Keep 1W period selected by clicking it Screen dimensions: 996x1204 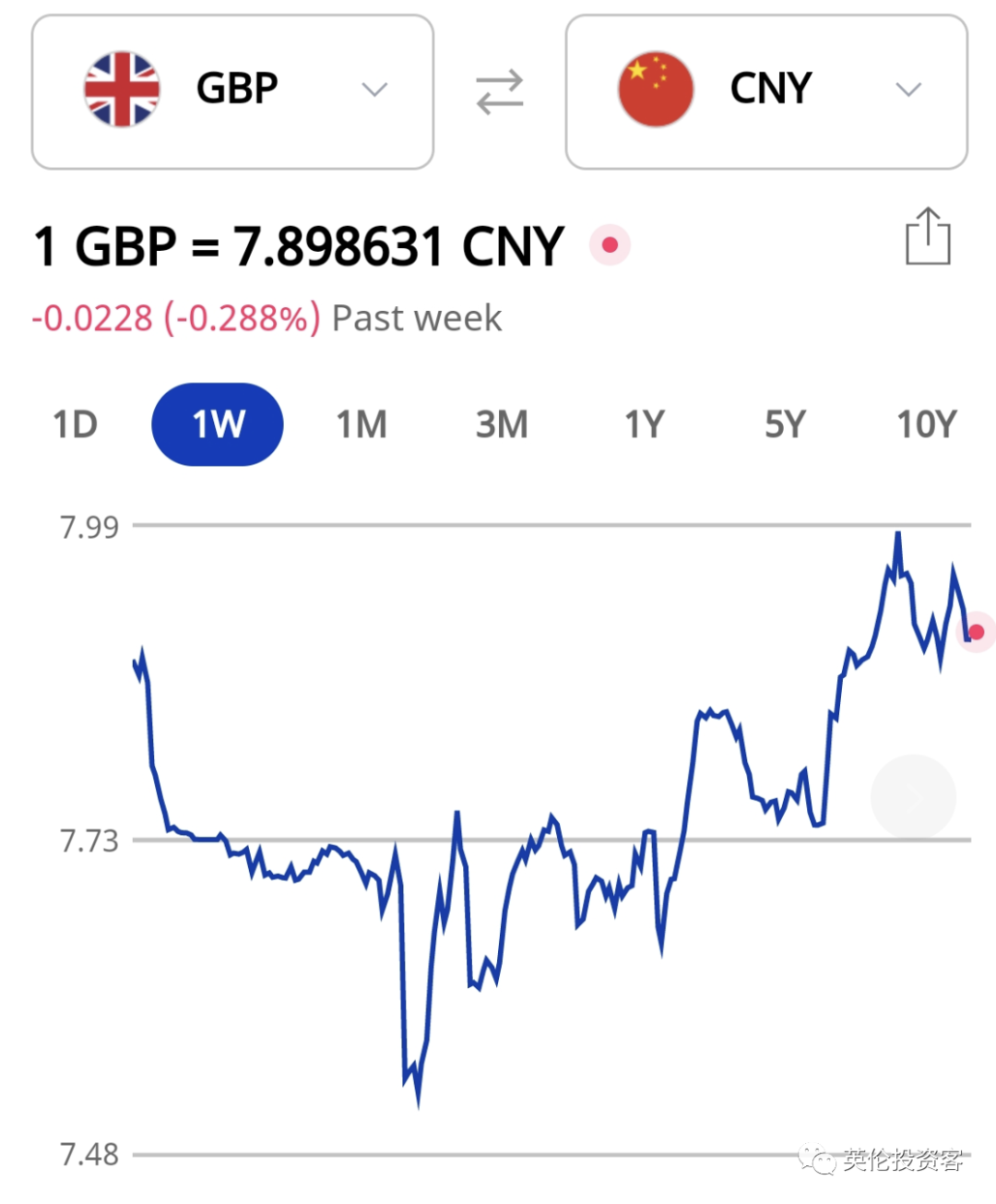217,423
